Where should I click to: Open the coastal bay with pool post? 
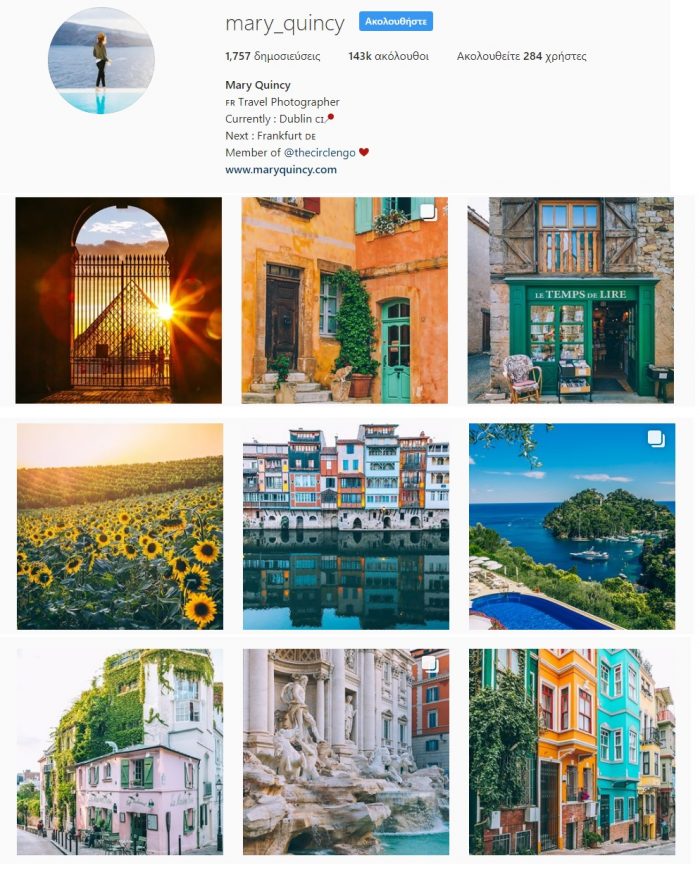[571, 526]
